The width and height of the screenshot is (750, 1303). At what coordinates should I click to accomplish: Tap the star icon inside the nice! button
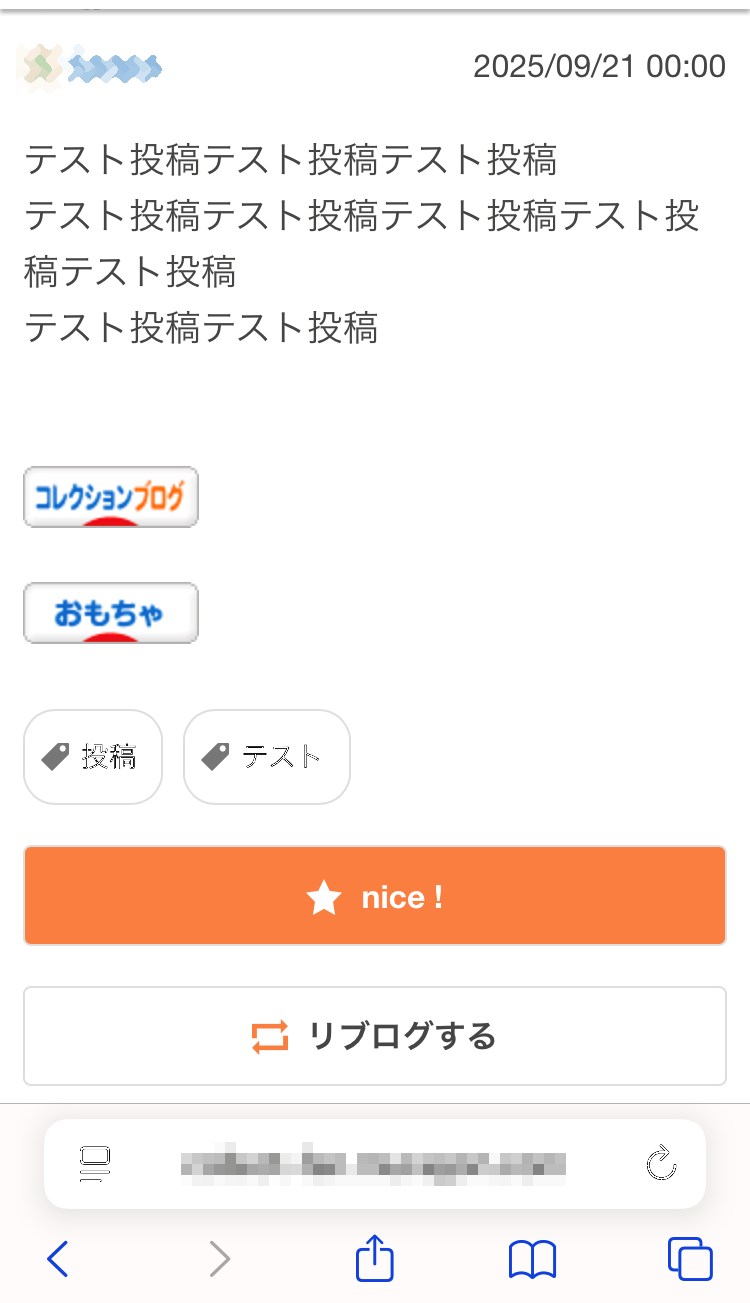pyautogui.click(x=323, y=896)
